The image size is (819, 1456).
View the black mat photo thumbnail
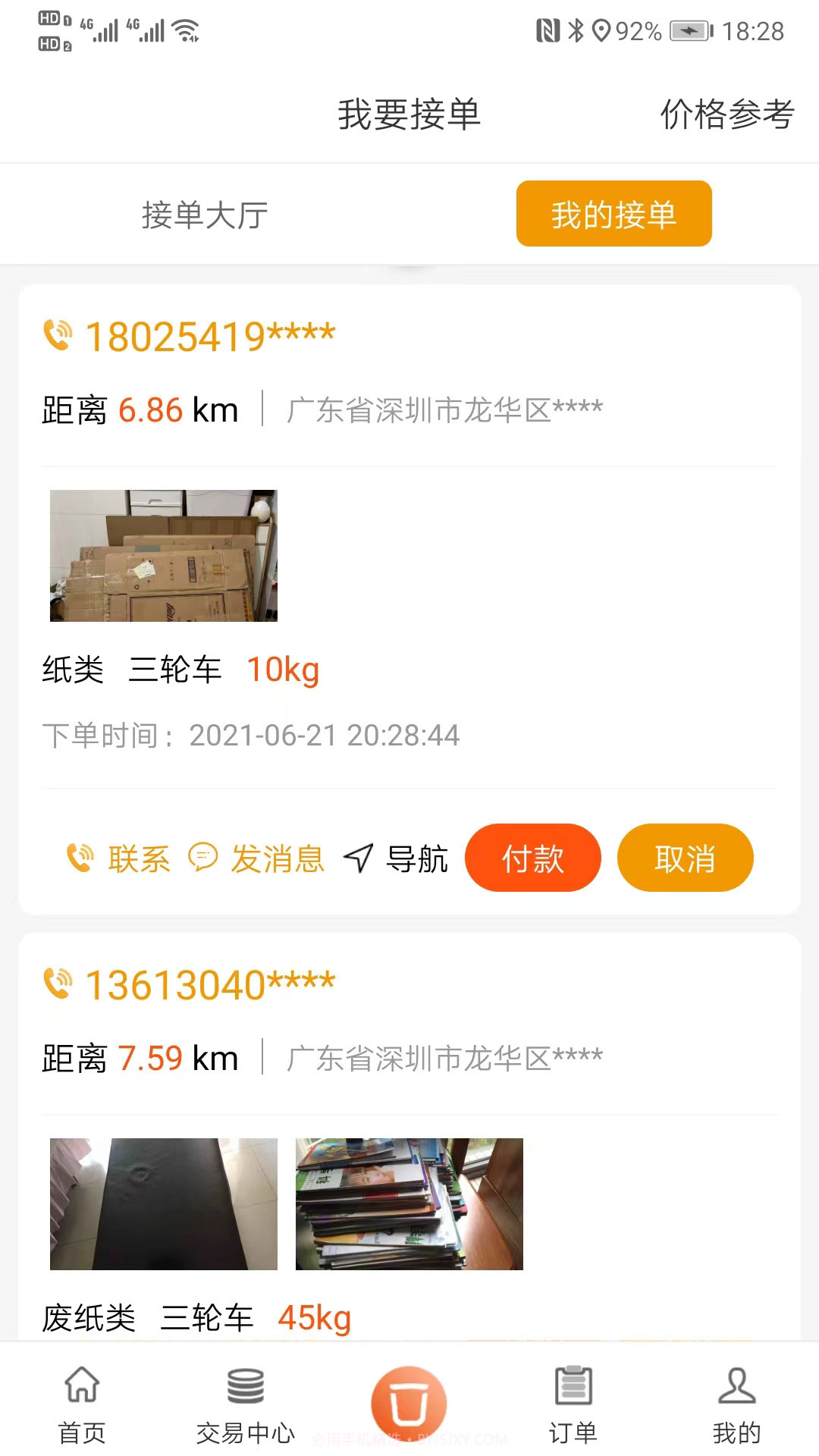[x=164, y=1203]
